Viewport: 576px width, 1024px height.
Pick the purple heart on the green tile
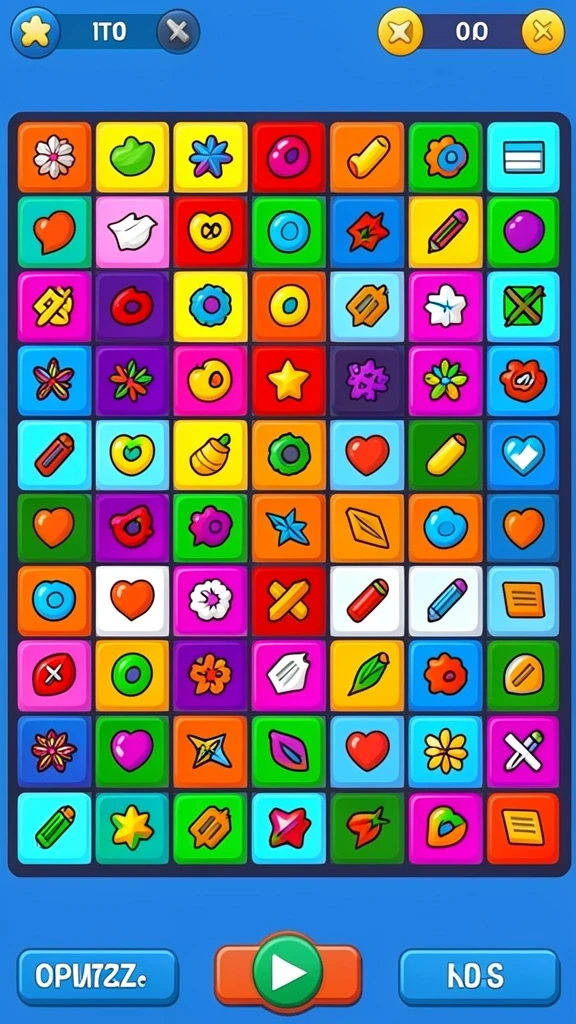pyautogui.click(x=132, y=751)
